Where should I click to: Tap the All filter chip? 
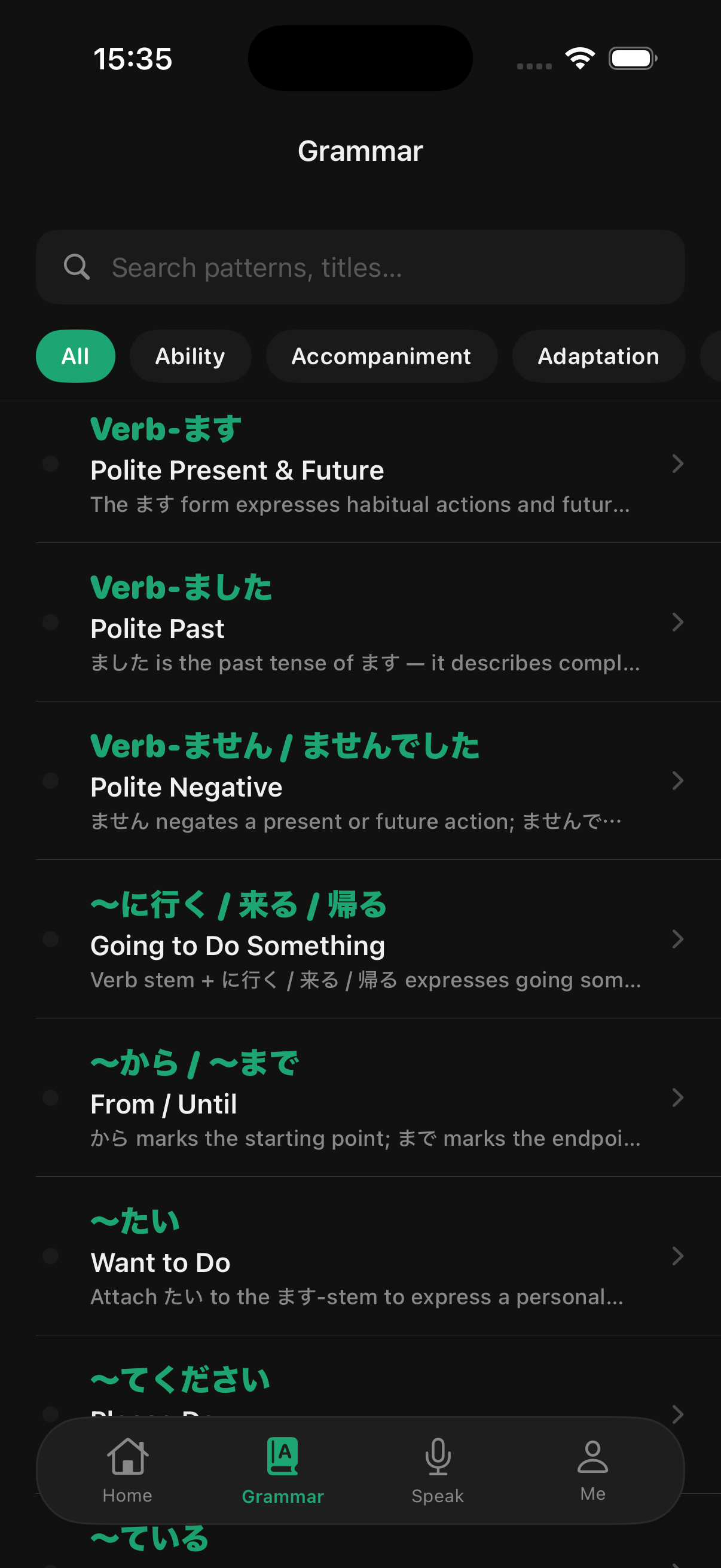pos(75,356)
